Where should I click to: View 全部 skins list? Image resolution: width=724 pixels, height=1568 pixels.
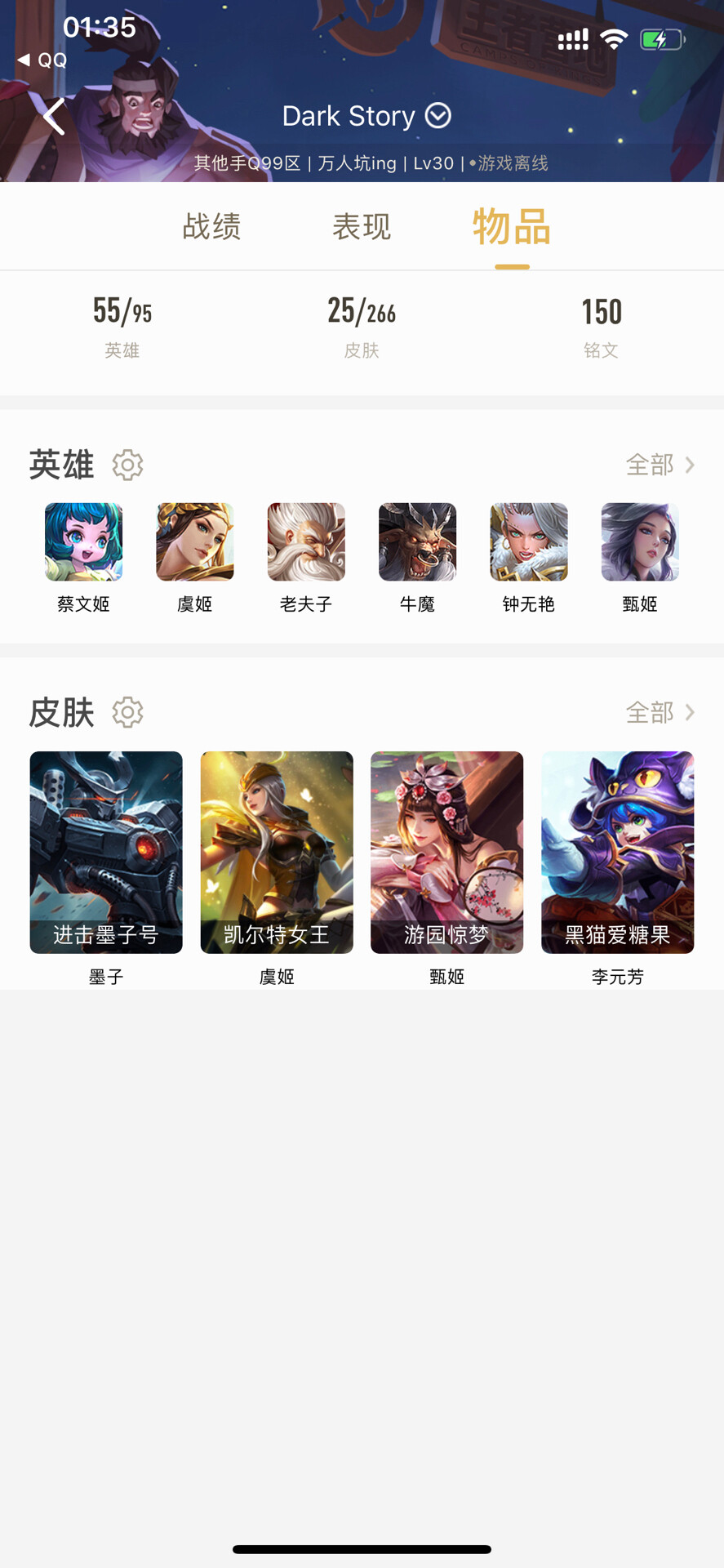pos(660,713)
